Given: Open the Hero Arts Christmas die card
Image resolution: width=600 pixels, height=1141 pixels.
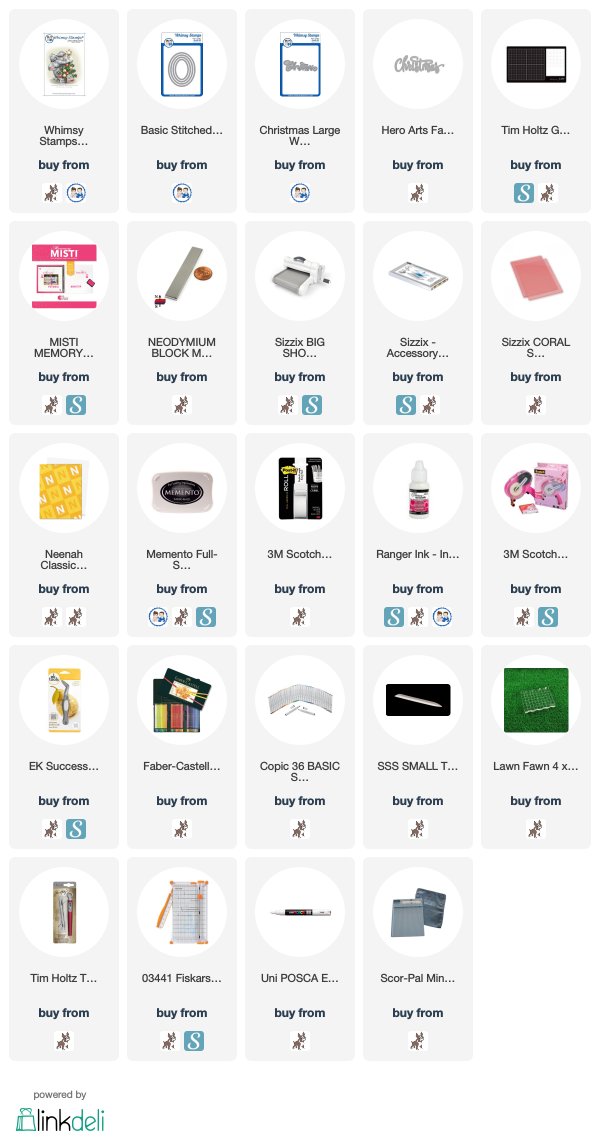Looking at the screenshot, I should [417, 111].
